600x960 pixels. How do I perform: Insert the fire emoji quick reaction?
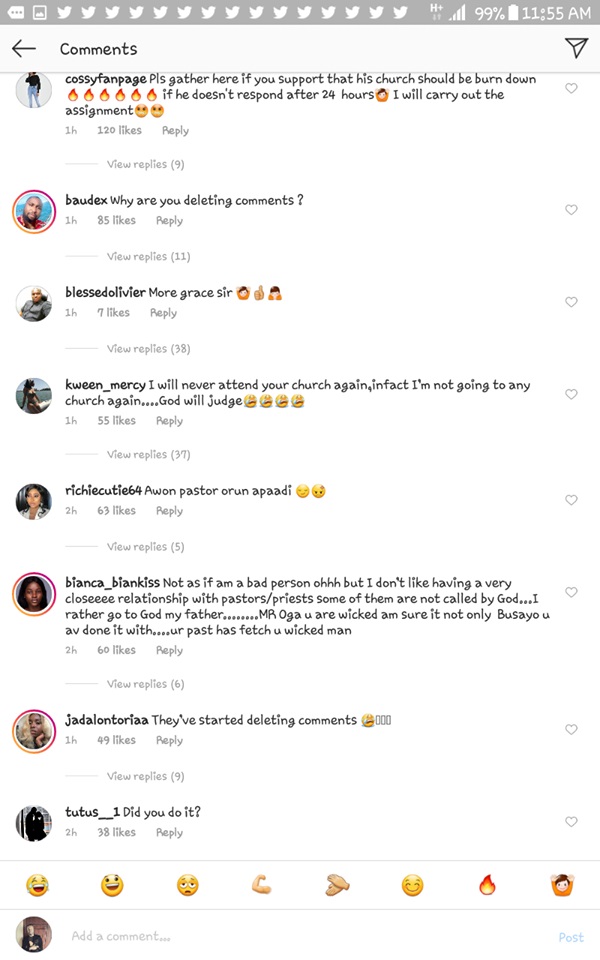pyautogui.click(x=487, y=885)
